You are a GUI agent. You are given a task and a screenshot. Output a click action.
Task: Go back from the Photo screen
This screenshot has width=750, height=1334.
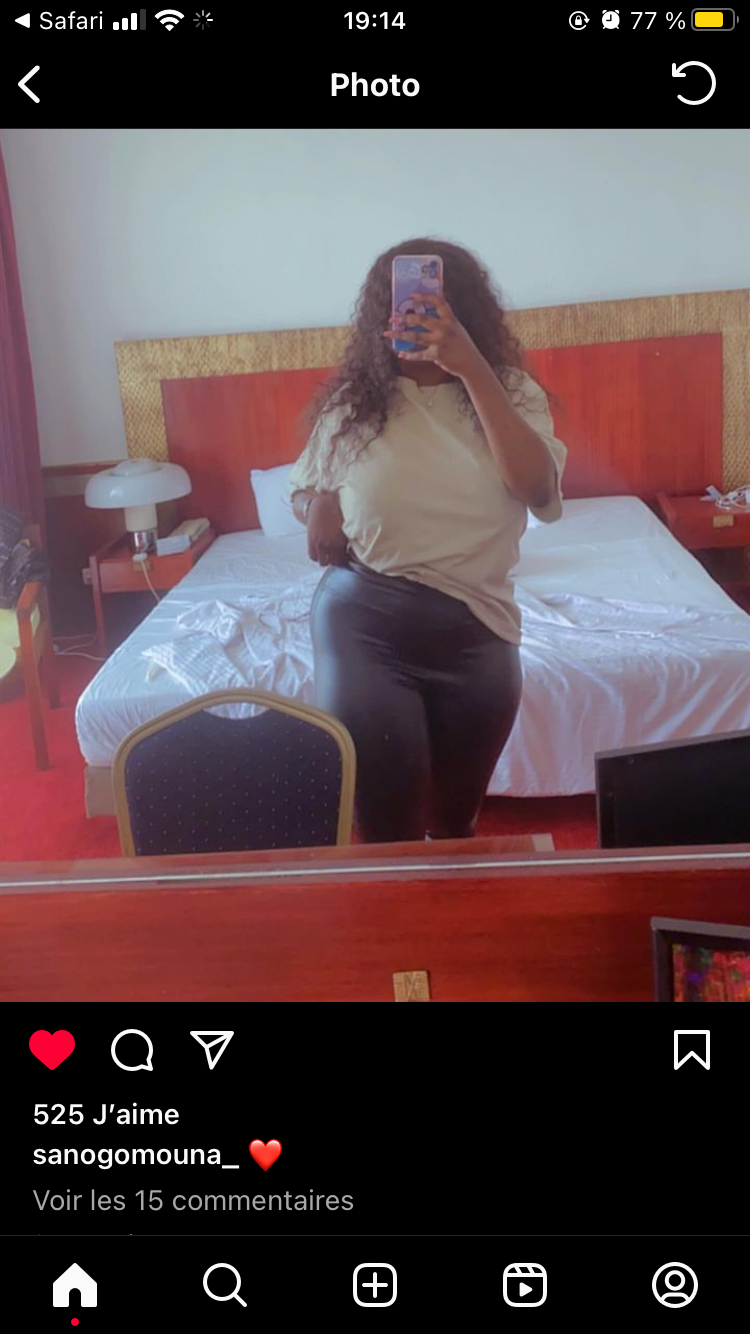click(x=30, y=85)
